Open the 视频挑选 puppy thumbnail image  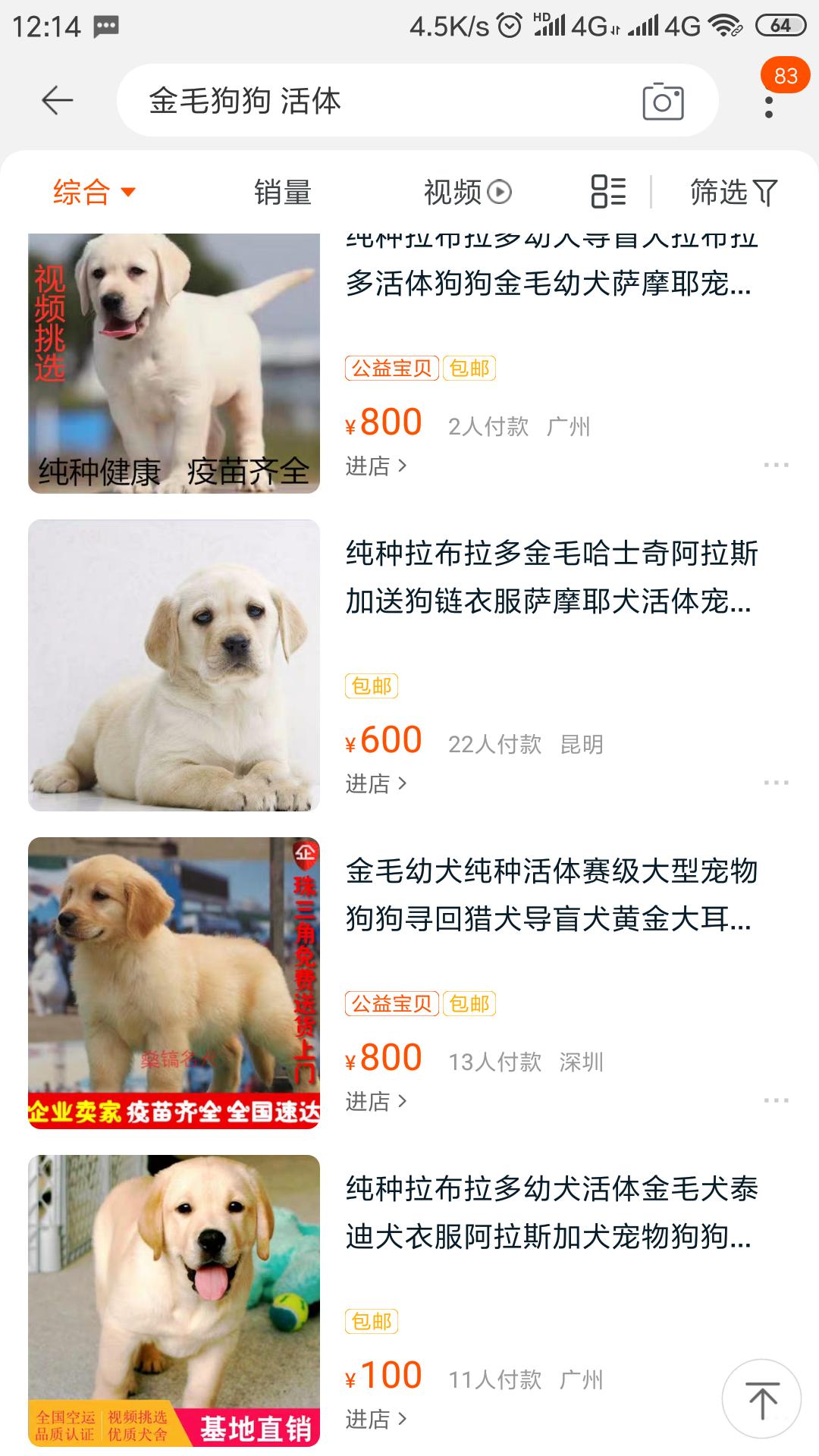[x=174, y=364]
